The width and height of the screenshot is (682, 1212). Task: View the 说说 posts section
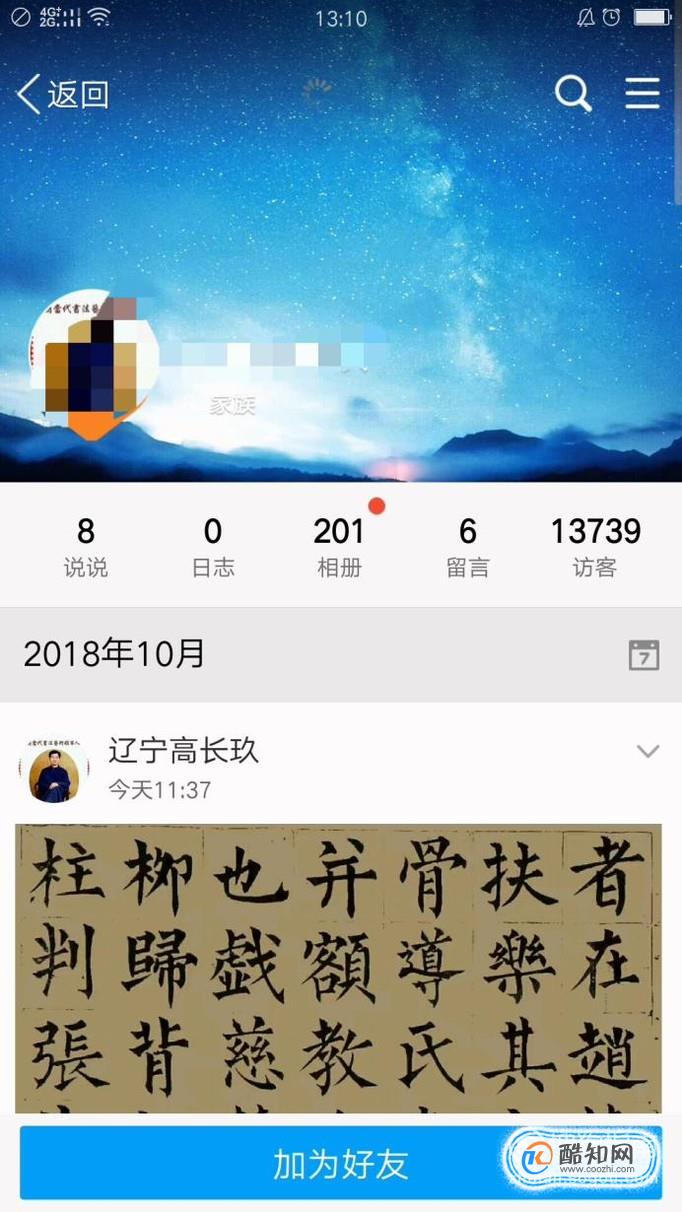click(x=86, y=546)
